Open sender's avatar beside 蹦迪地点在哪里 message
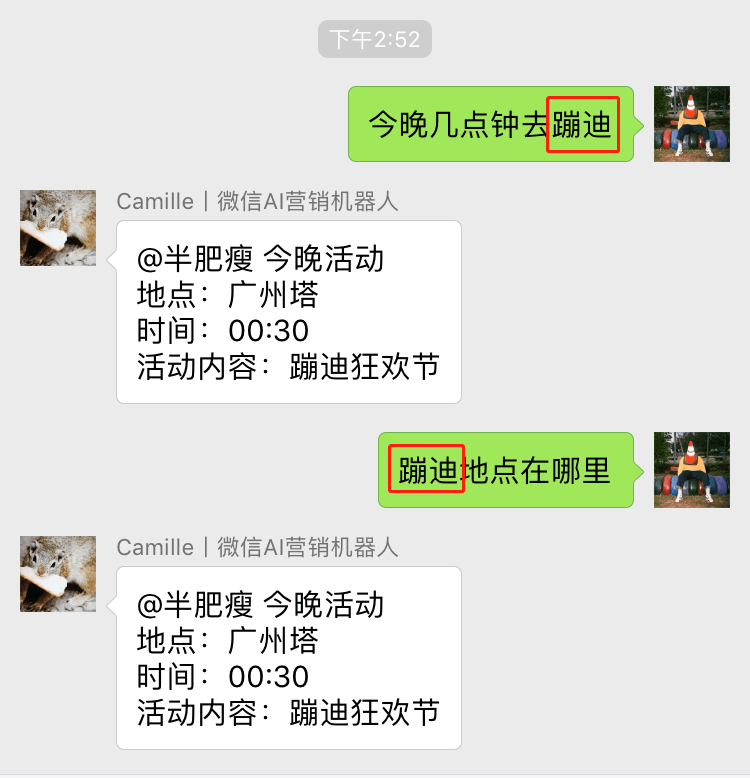The image size is (750, 778). coord(691,470)
